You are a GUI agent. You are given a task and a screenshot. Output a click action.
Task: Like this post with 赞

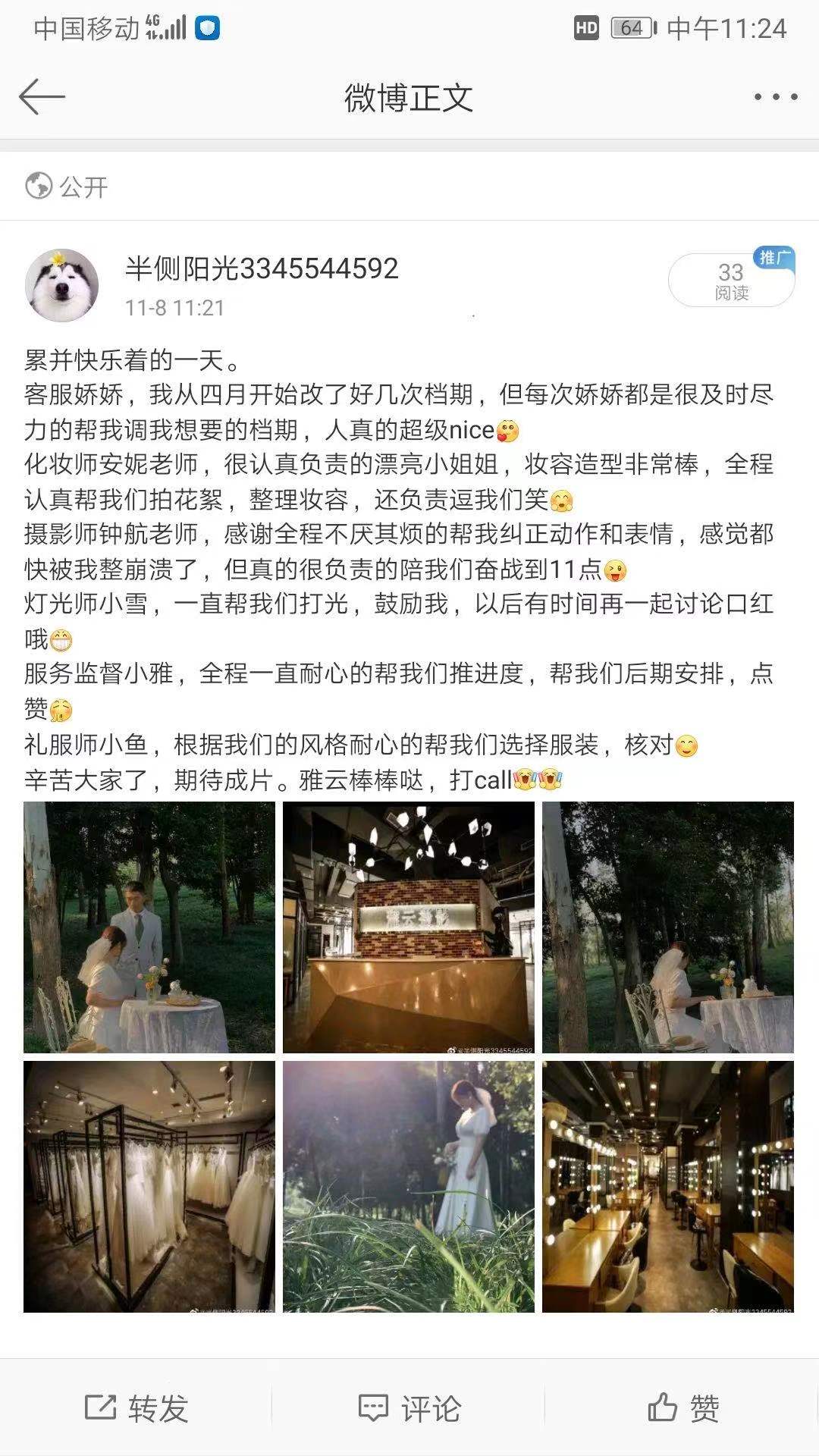[x=682, y=1408]
